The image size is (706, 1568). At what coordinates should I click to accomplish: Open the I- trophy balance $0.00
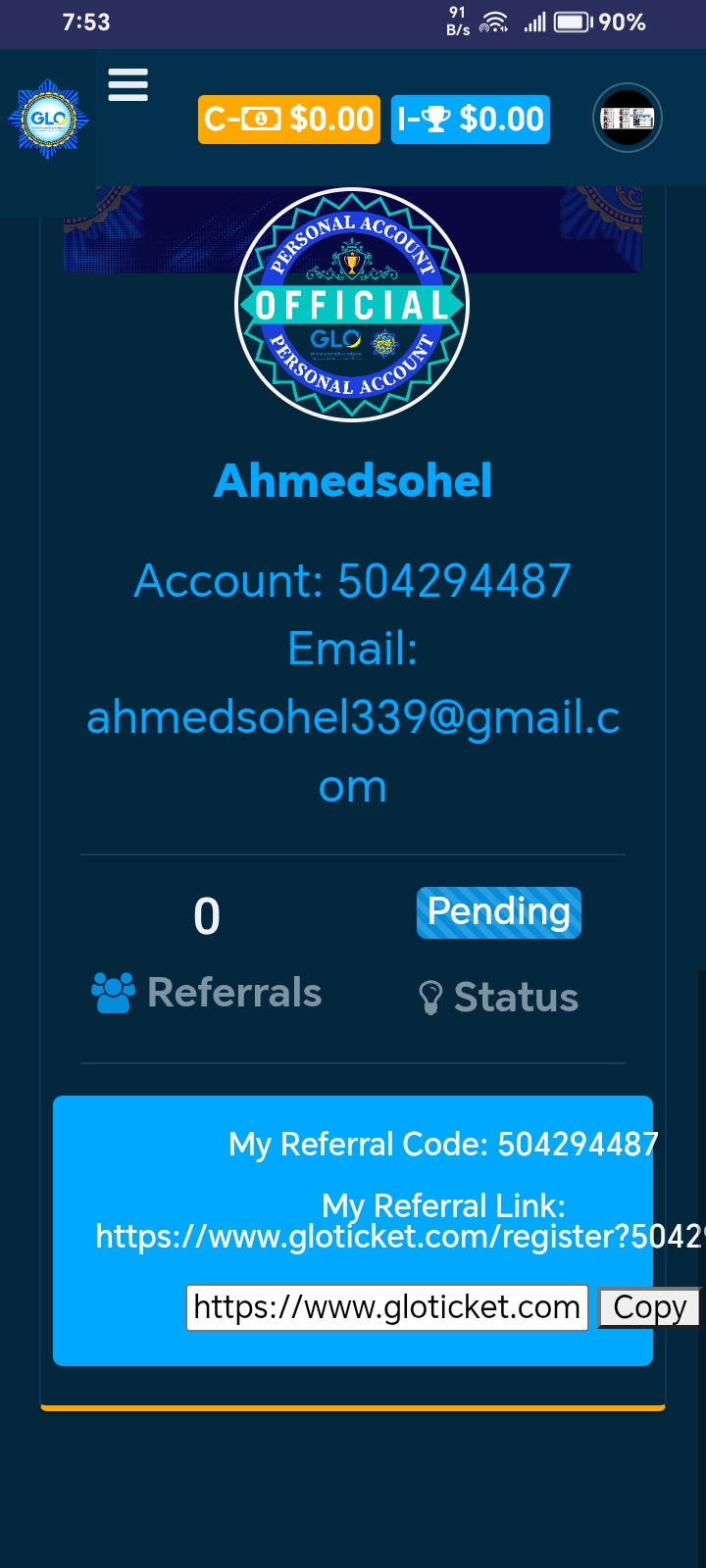471,120
